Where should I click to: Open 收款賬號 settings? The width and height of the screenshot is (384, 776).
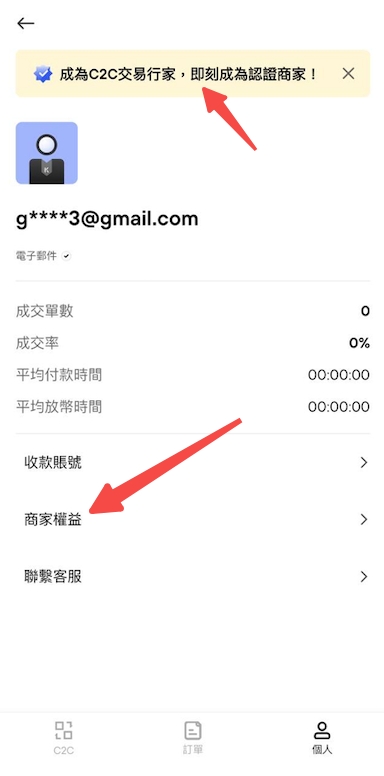[x=192, y=463]
